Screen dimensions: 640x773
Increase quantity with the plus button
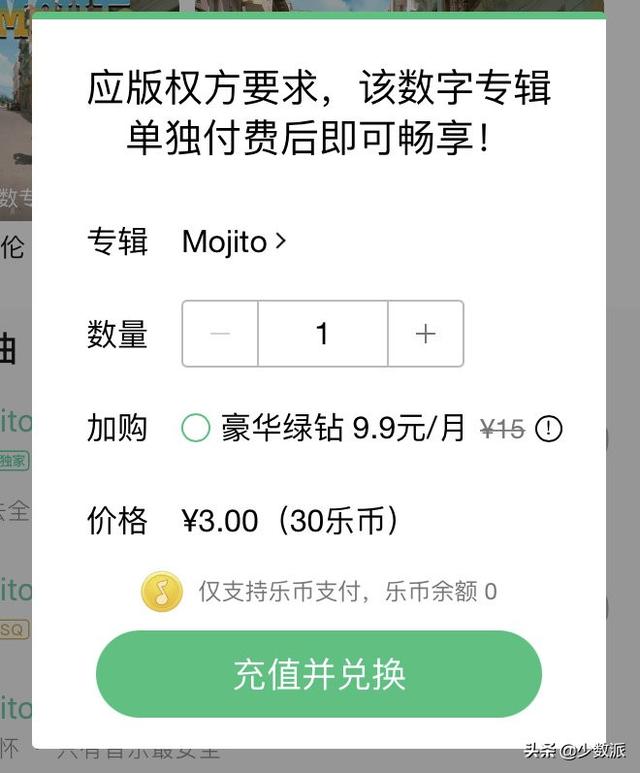click(425, 334)
